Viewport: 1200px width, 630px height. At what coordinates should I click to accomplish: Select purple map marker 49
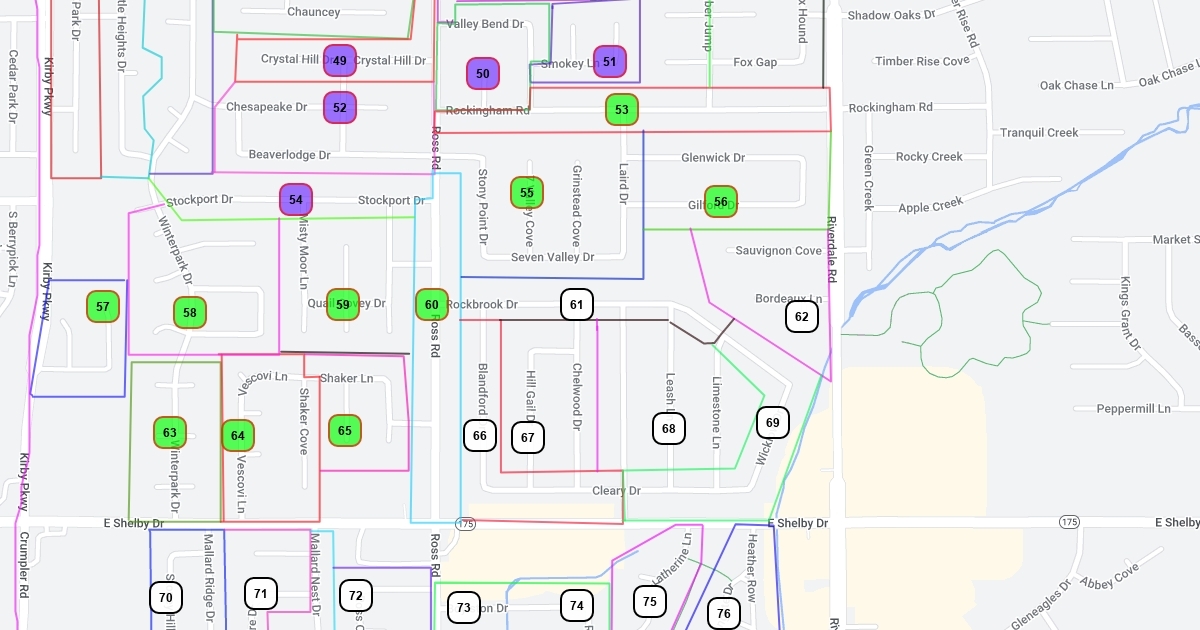tap(340, 61)
